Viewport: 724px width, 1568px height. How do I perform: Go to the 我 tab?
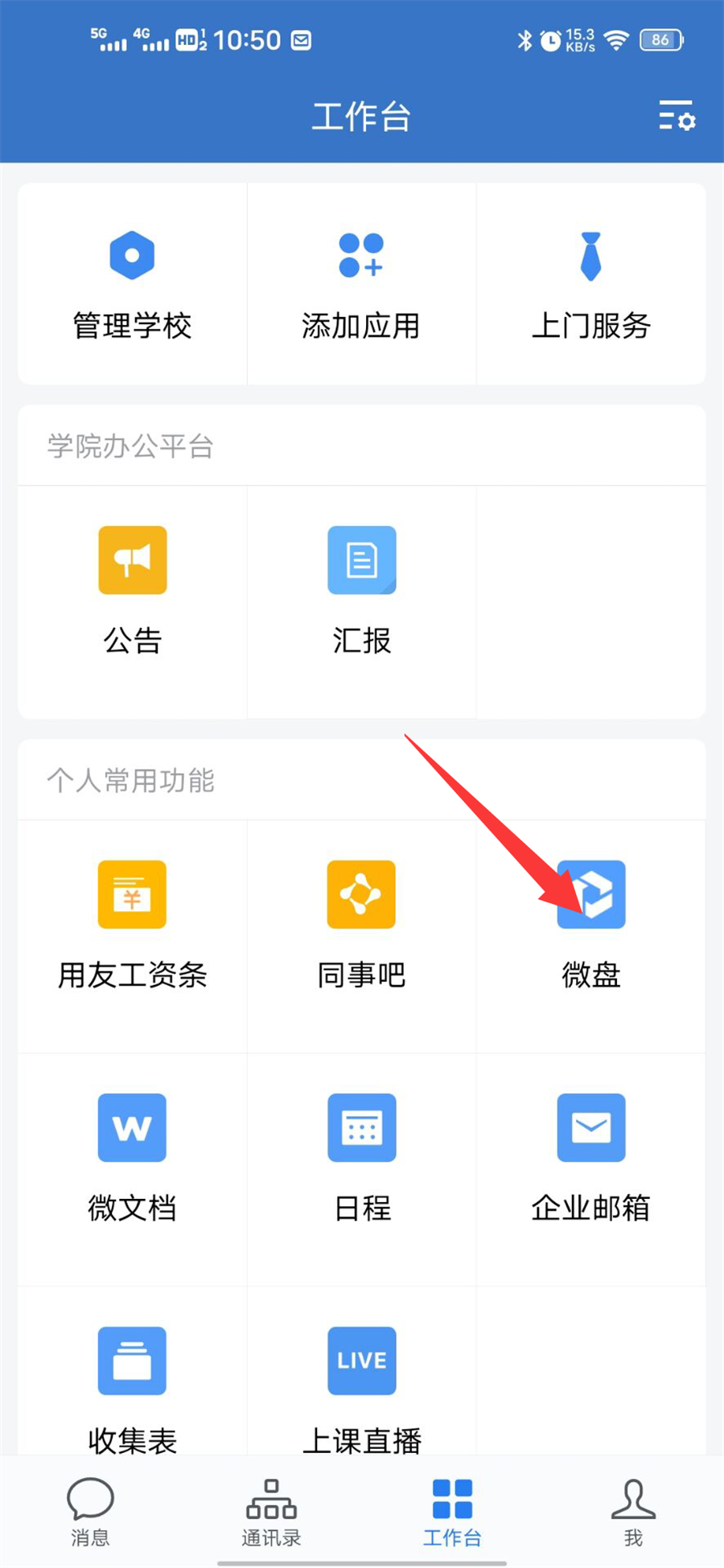pyautogui.click(x=633, y=1512)
